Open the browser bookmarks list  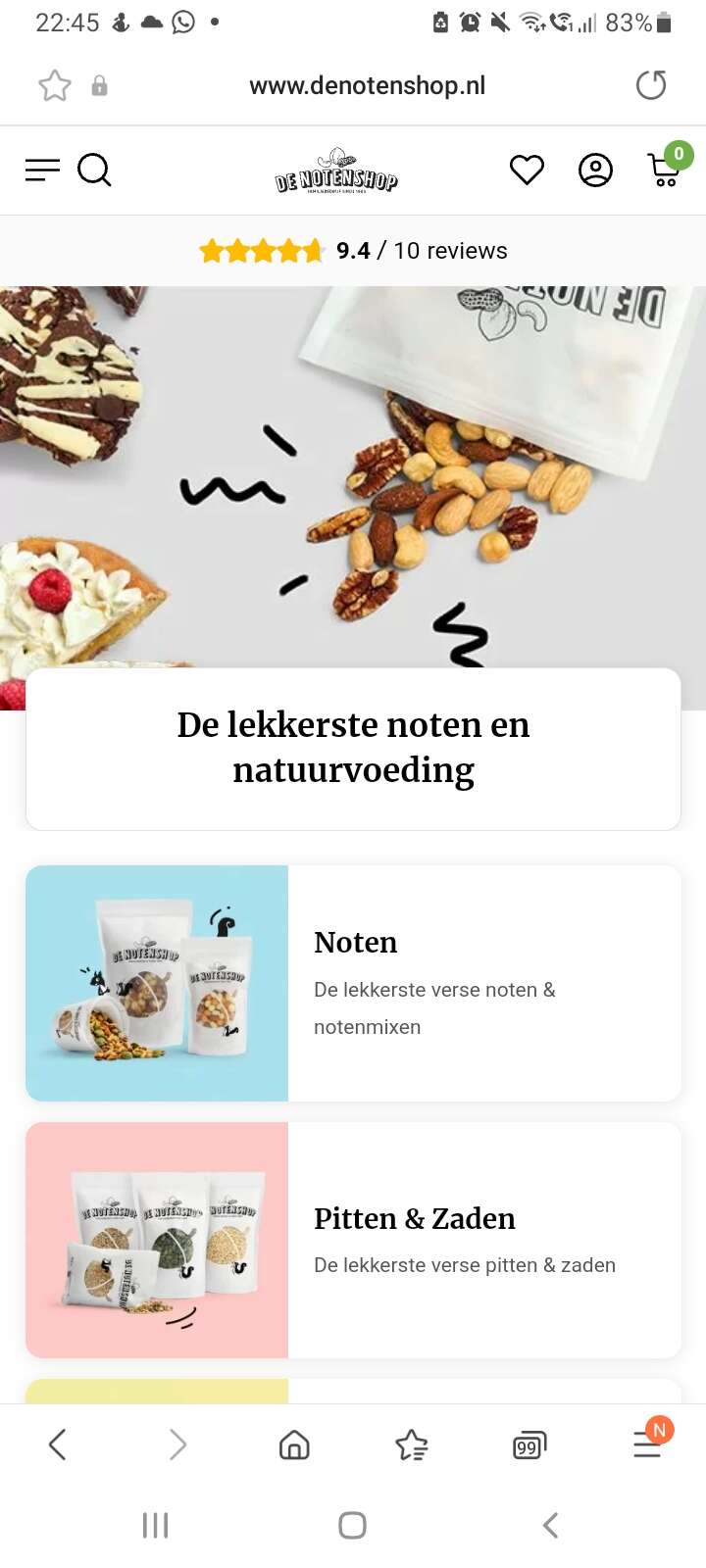click(412, 1445)
